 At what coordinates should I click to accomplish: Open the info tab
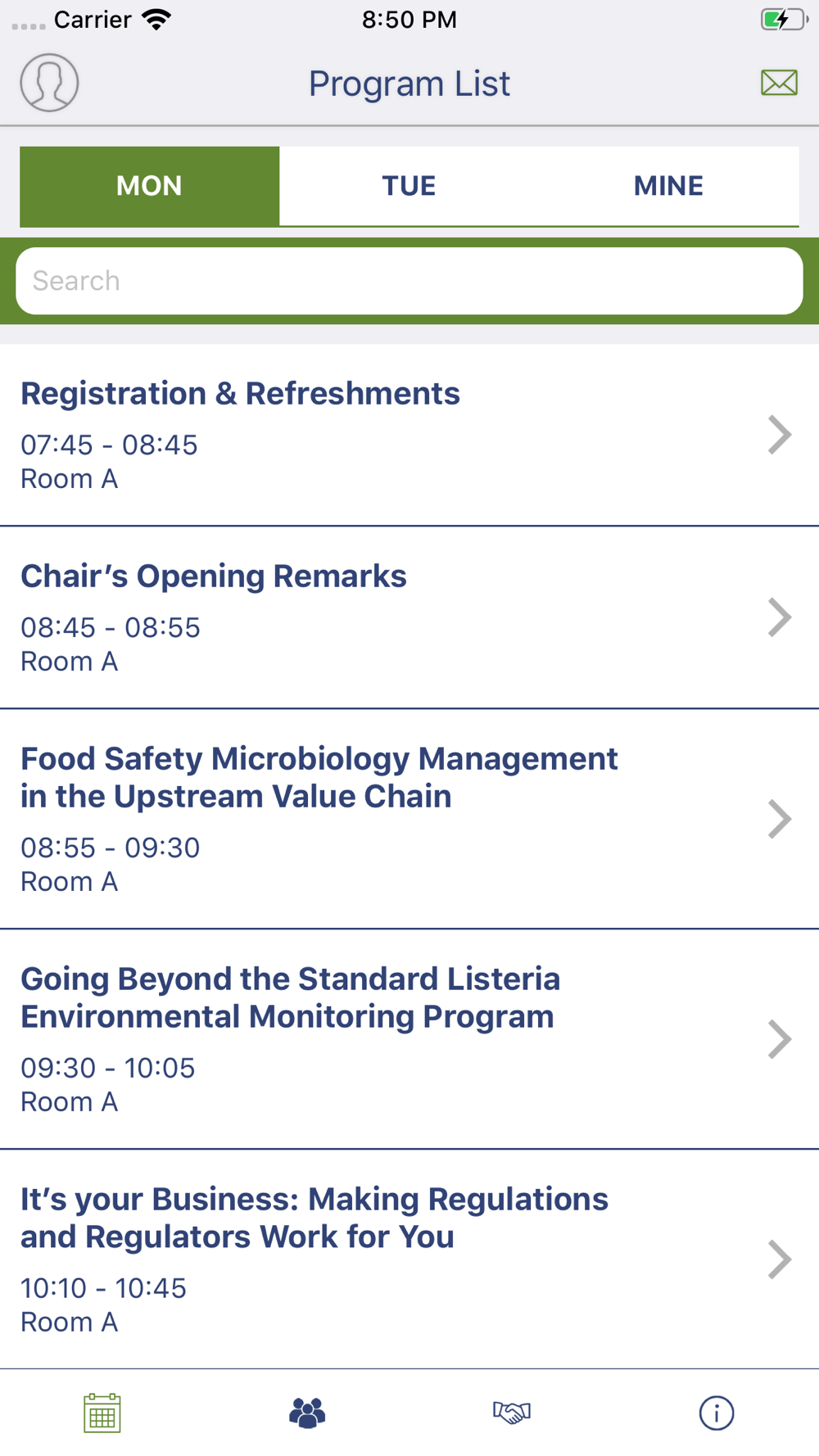[x=717, y=1413]
